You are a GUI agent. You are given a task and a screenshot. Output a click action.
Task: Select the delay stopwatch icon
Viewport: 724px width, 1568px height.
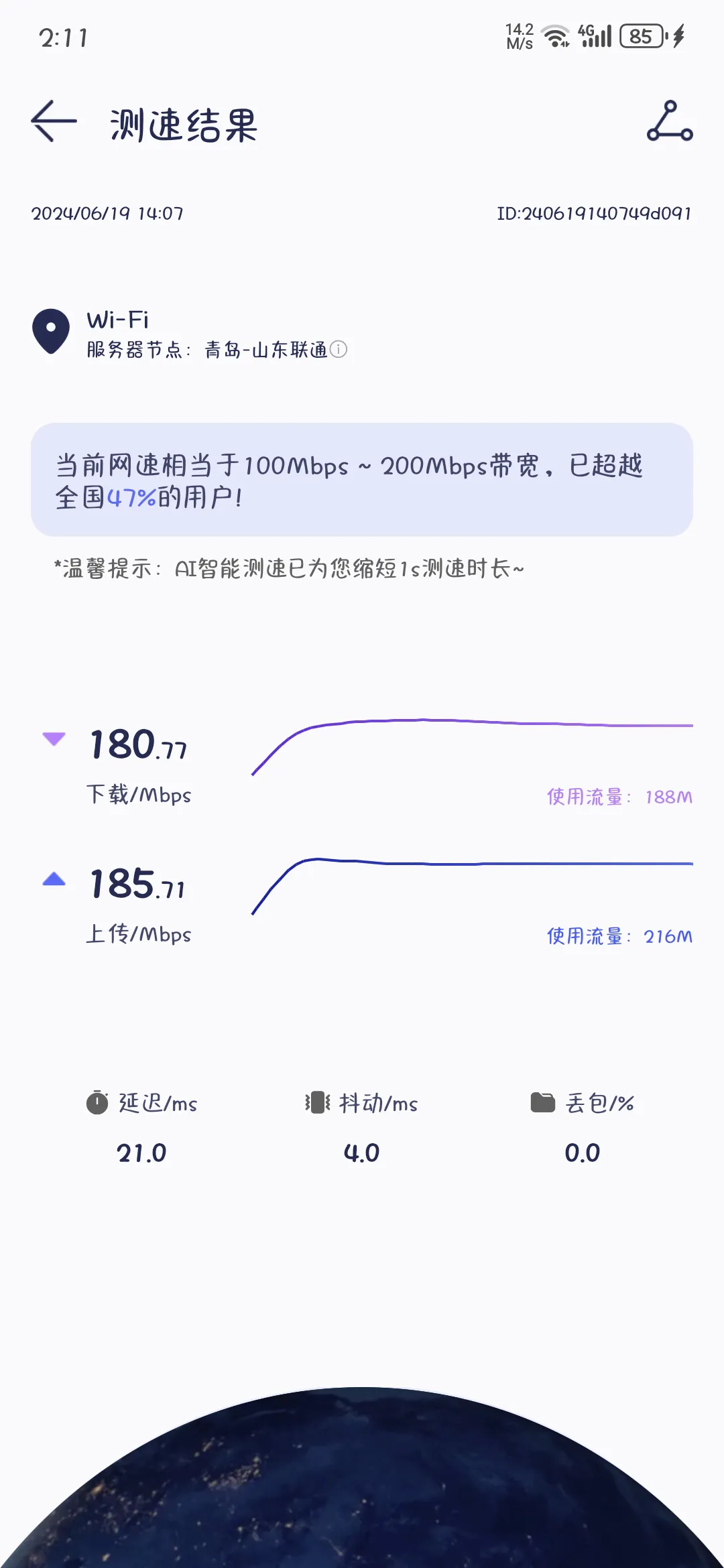coord(97,1100)
